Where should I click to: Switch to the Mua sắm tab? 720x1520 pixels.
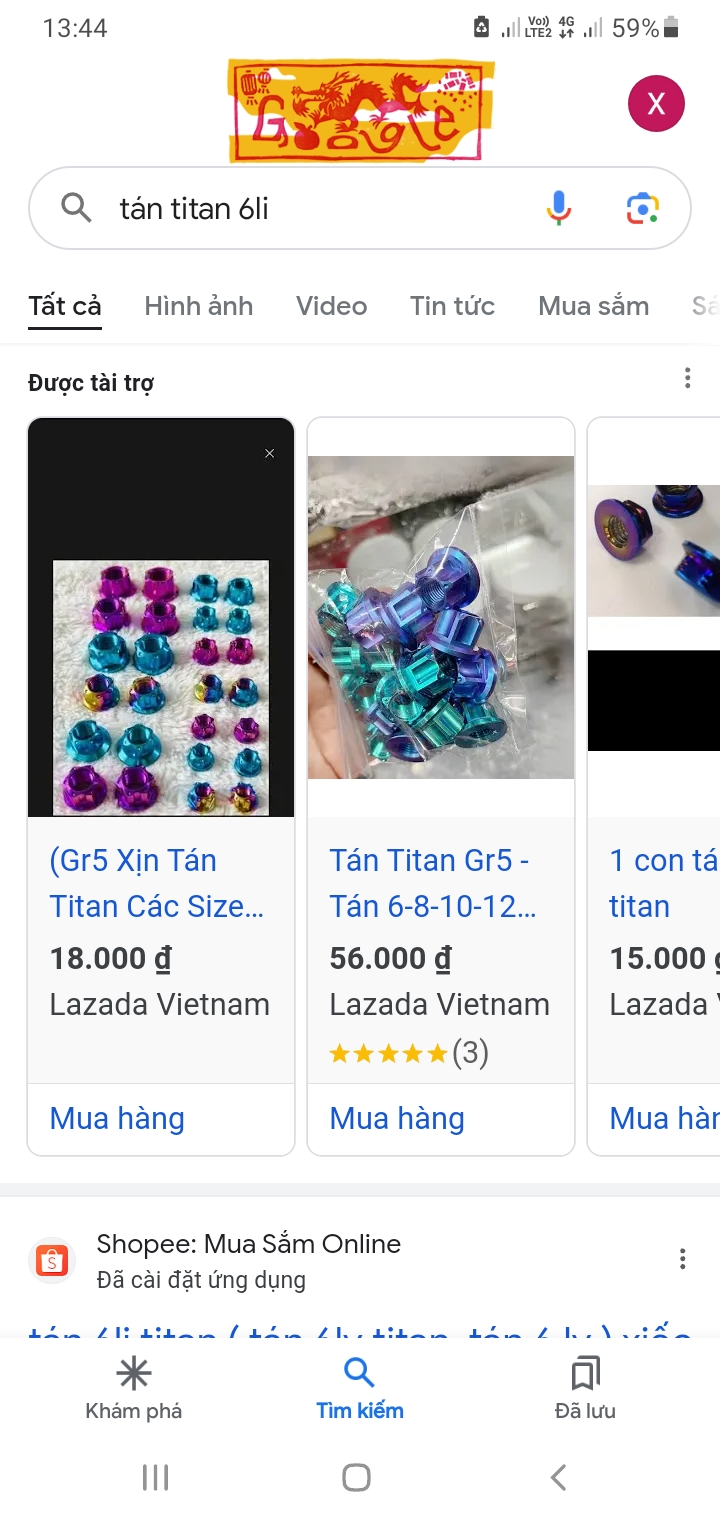click(x=593, y=306)
